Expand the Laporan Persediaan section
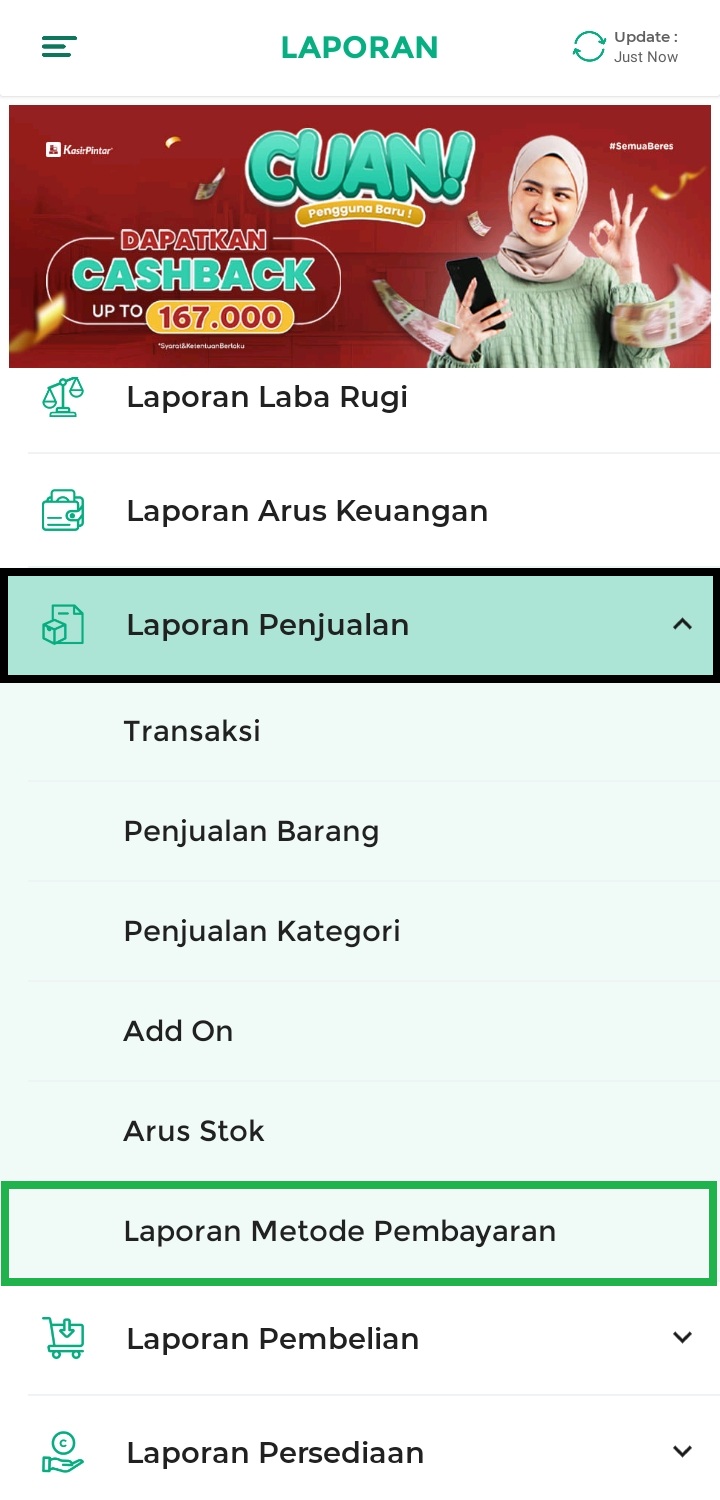Screen dimensions: 720x1500 tap(682, 1452)
